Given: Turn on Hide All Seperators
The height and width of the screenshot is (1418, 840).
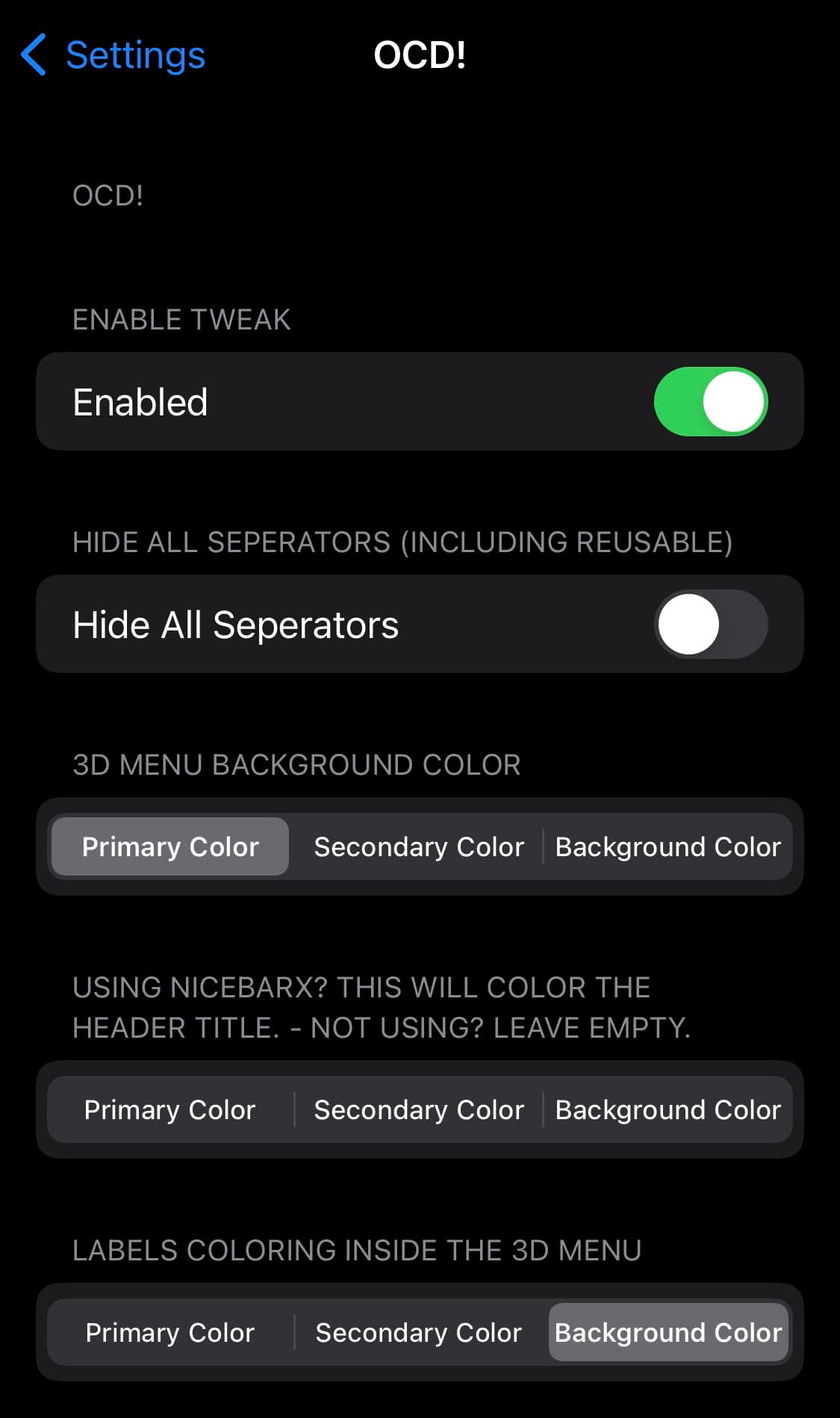Looking at the screenshot, I should click(711, 624).
